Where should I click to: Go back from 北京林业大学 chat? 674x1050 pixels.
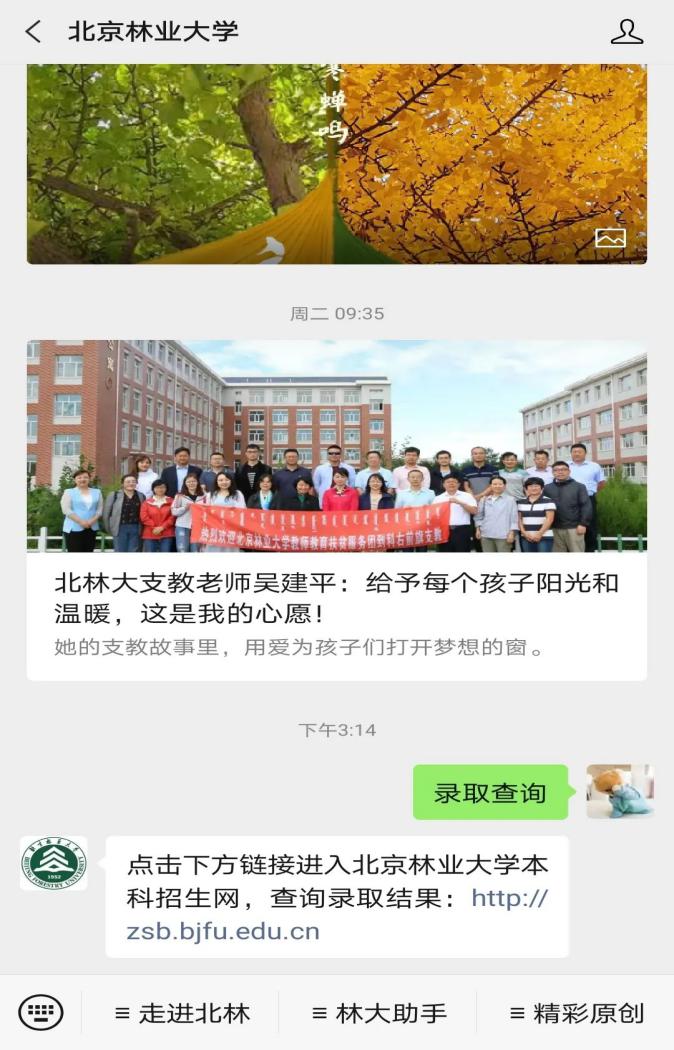34,32
